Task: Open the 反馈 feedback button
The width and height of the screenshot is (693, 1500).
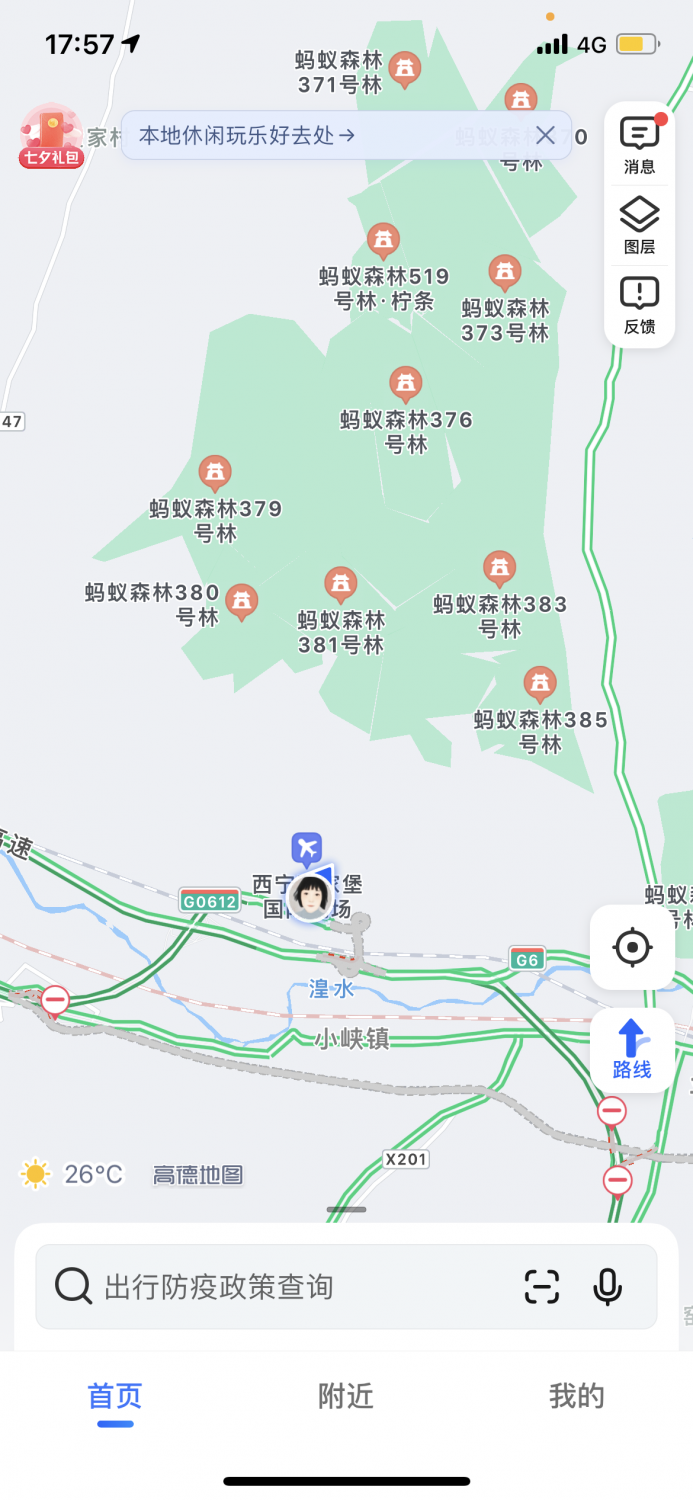Action: point(639,305)
